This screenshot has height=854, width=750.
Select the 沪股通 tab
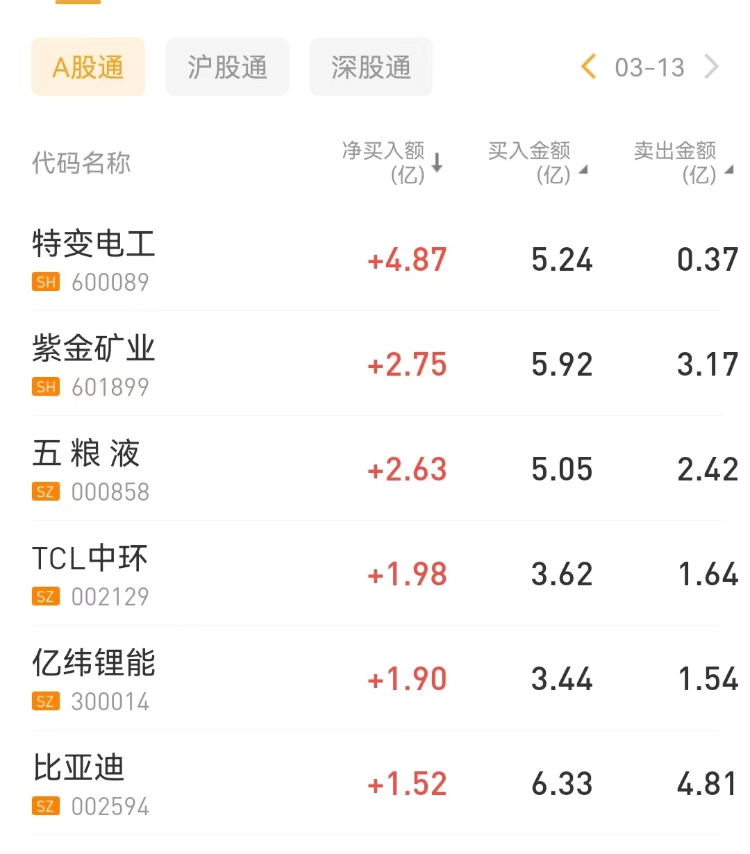point(227,67)
